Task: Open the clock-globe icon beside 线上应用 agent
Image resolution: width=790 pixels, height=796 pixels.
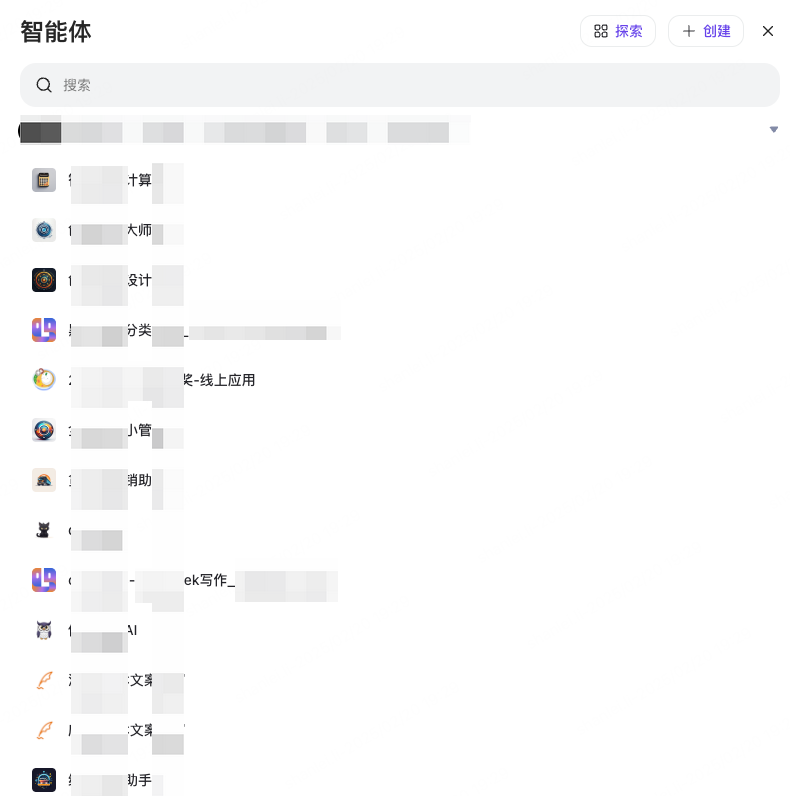Action: (x=44, y=380)
